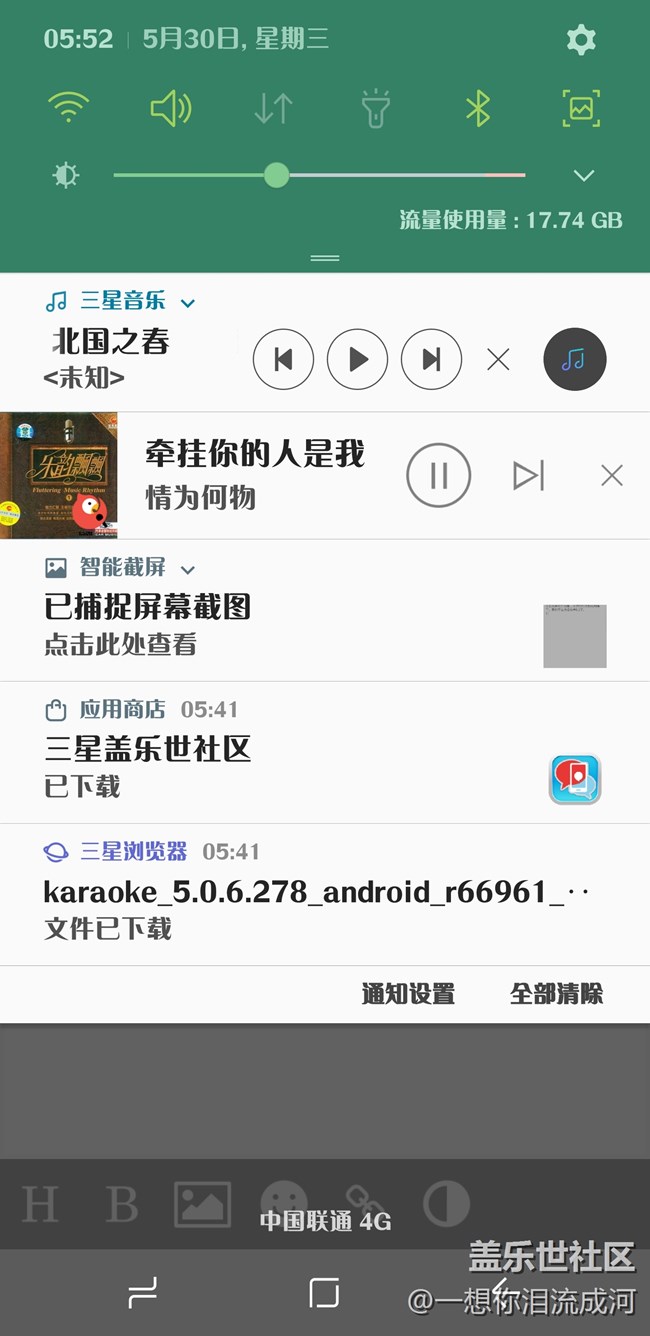Open the 三星盖乐世社区 downloaded notification
Viewport: 650px width, 1336px height.
[x=300, y=766]
